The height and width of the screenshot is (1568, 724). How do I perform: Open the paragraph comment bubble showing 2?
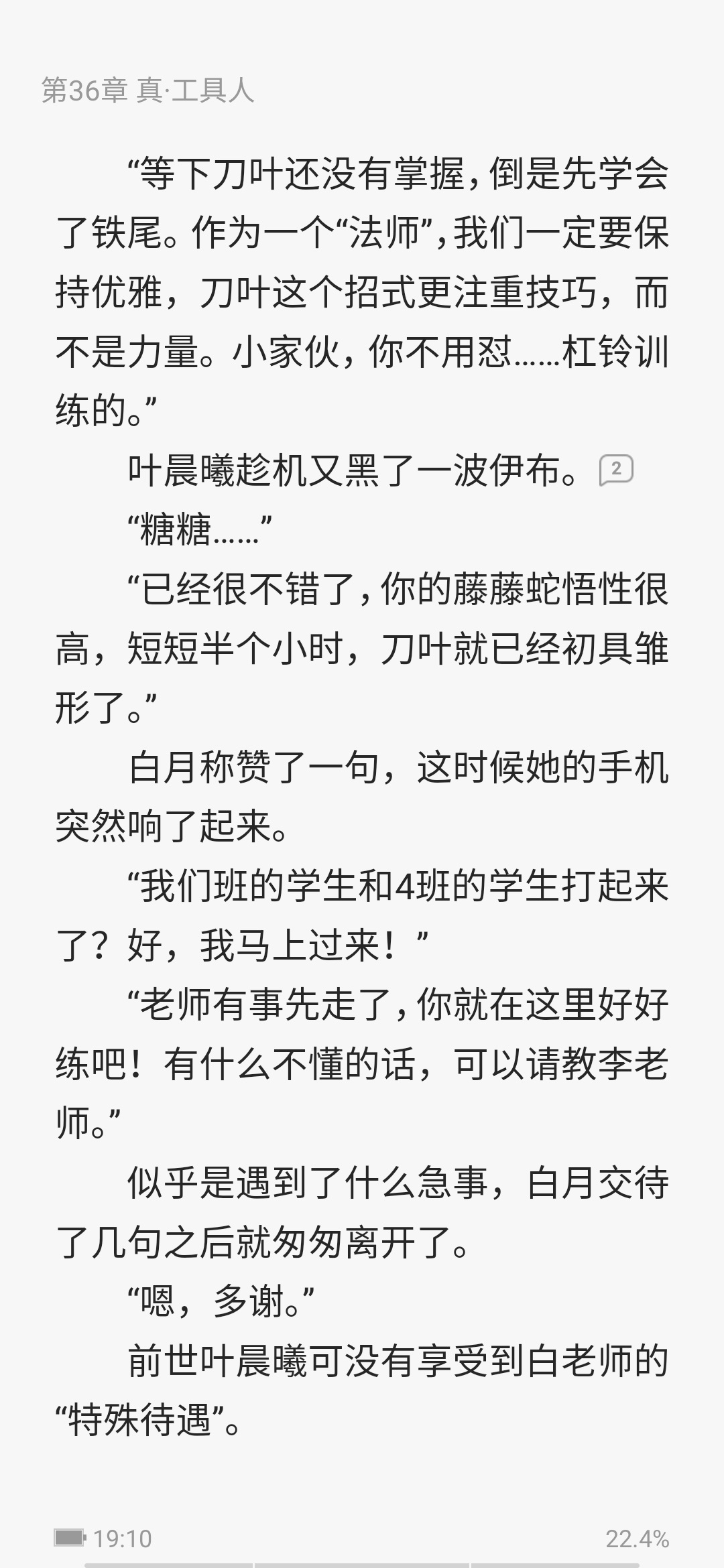(615, 470)
